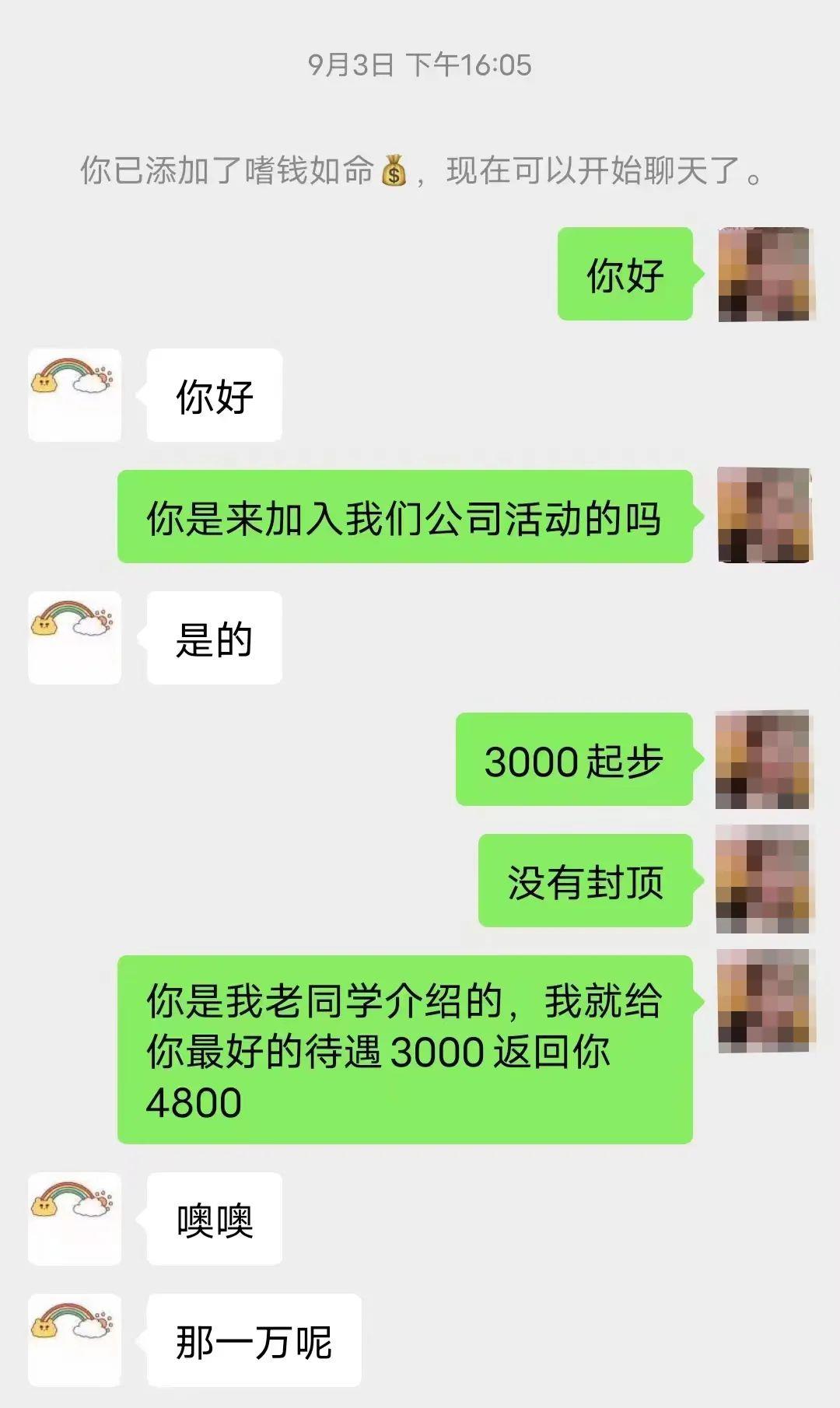840x1408 pixels.
Task: Open the avatar beside 你是来加入我们公司活动的吗
Action: [x=765, y=515]
